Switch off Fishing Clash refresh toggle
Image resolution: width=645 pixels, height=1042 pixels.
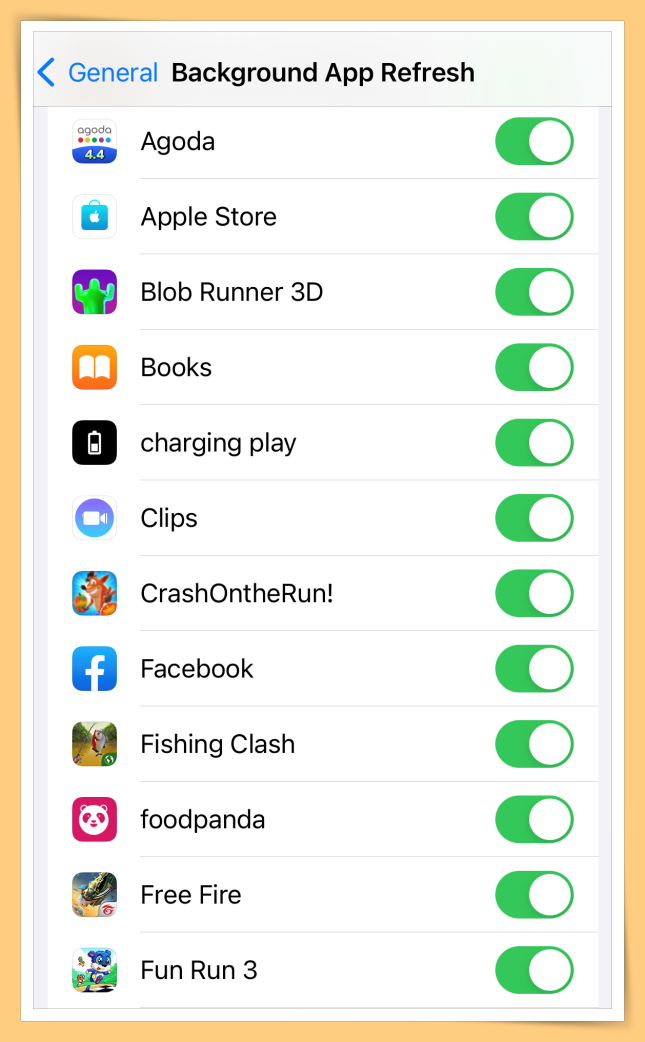[534, 744]
